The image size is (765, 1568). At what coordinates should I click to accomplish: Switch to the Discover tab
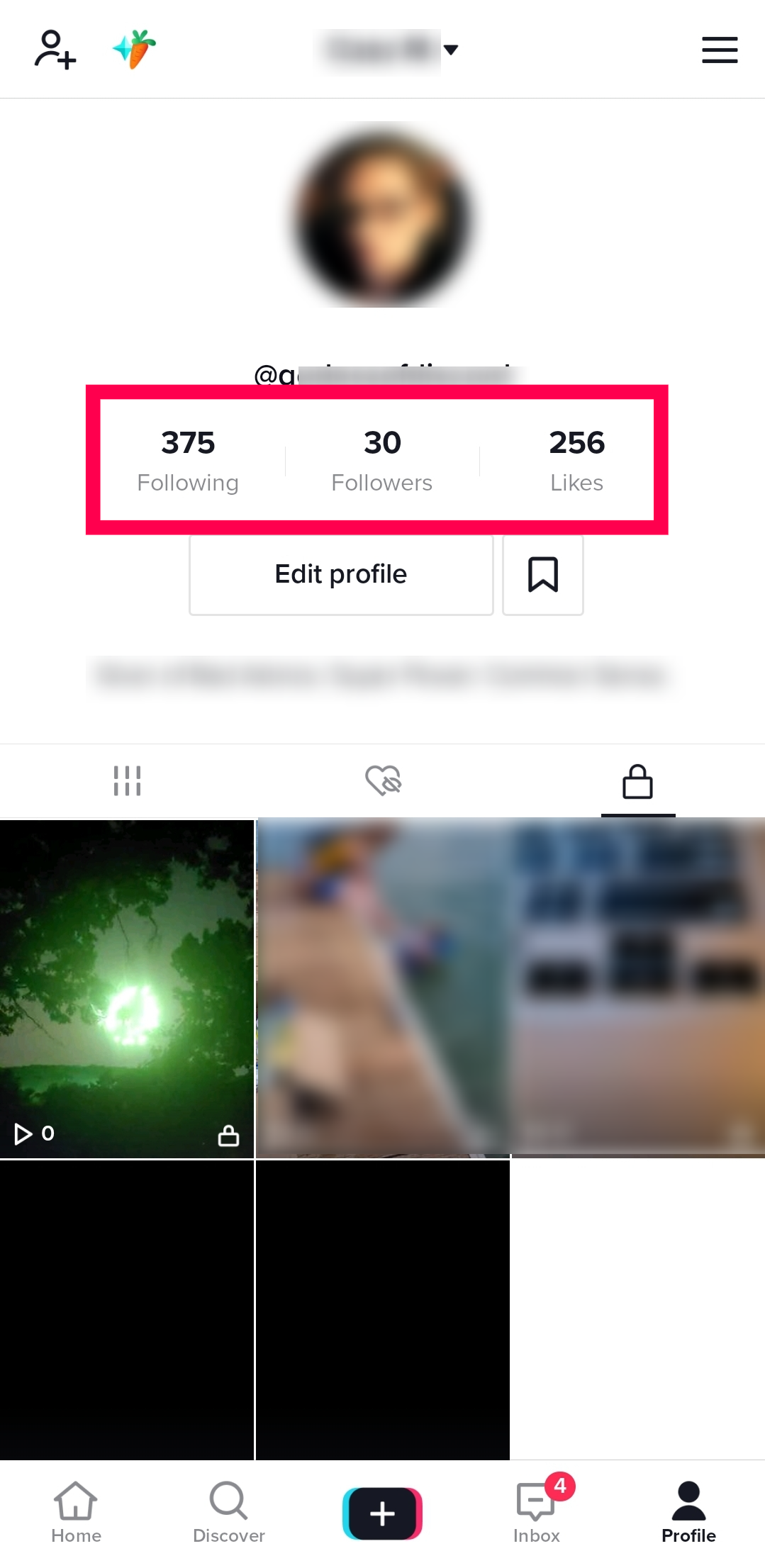(228, 1512)
